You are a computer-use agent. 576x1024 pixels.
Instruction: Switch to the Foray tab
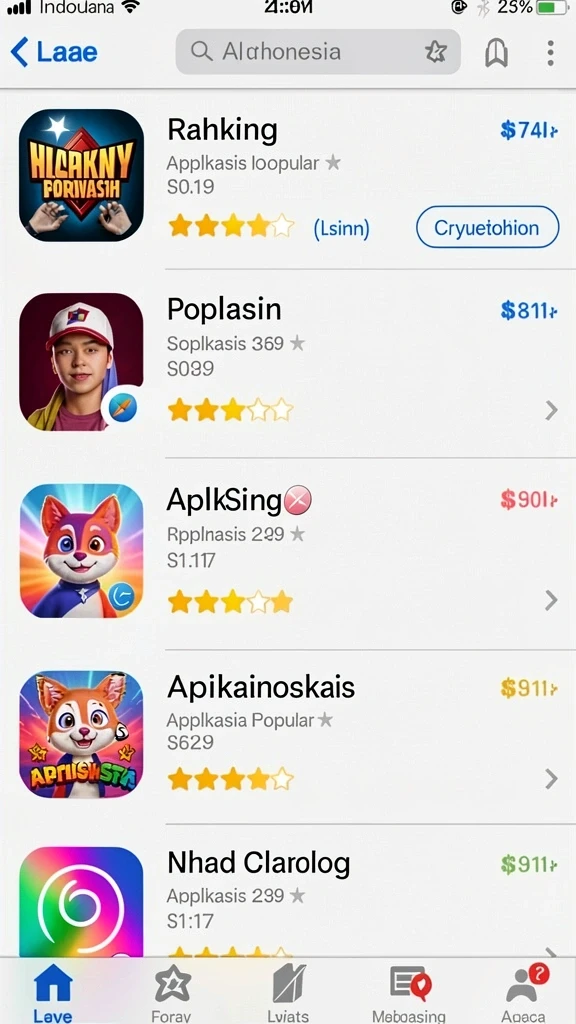coord(171,993)
